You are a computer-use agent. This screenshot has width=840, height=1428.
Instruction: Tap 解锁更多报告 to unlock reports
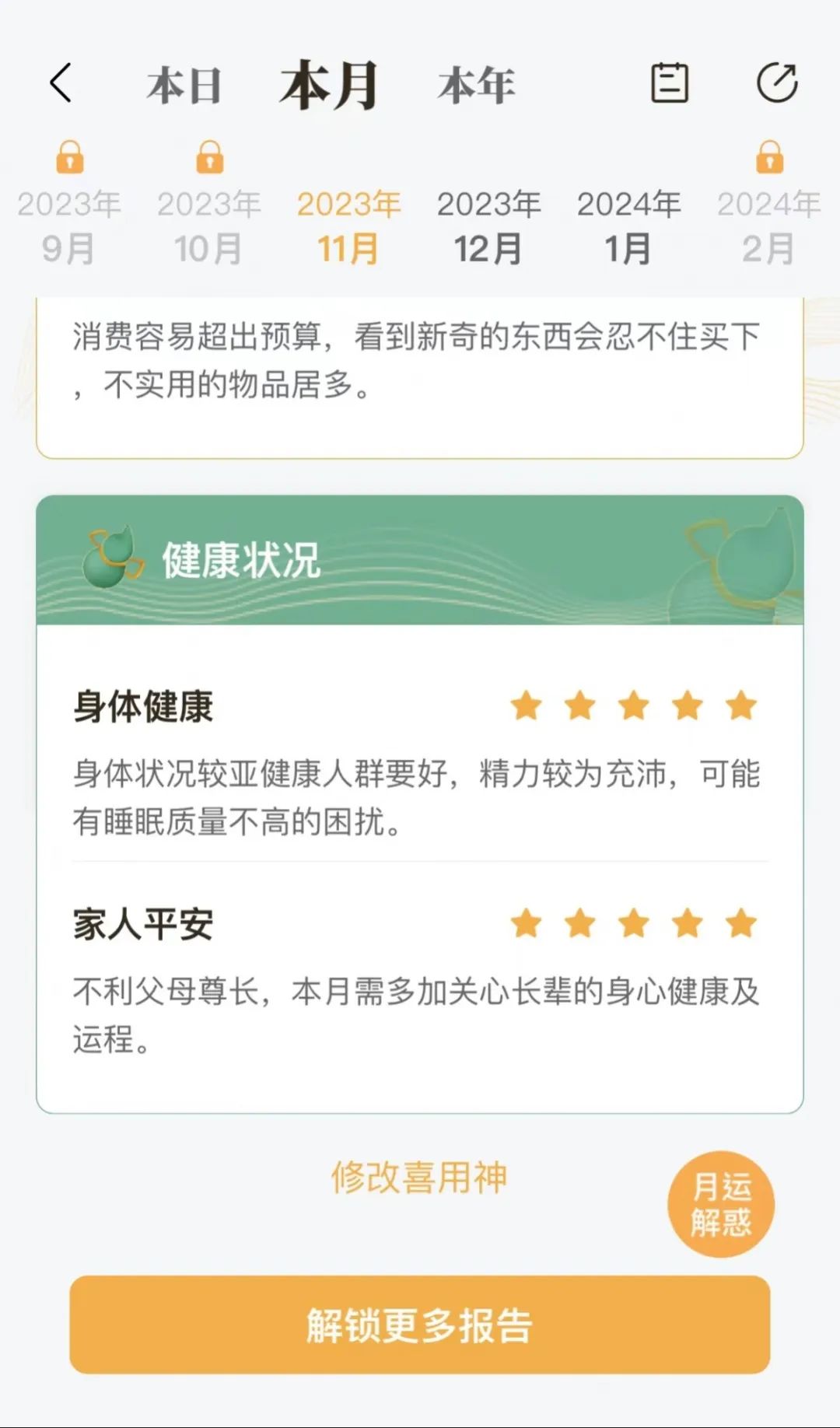pyautogui.click(x=420, y=1325)
